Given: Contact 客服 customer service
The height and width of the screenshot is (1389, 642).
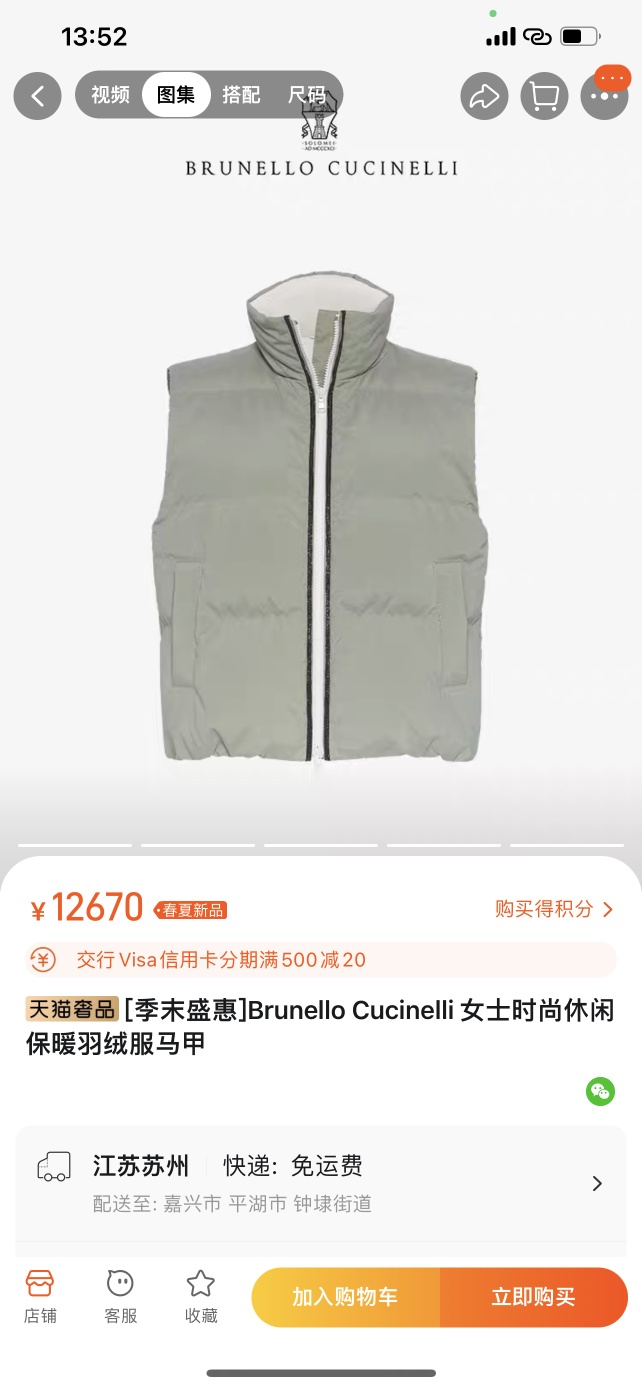Looking at the screenshot, I should tap(120, 1297).
